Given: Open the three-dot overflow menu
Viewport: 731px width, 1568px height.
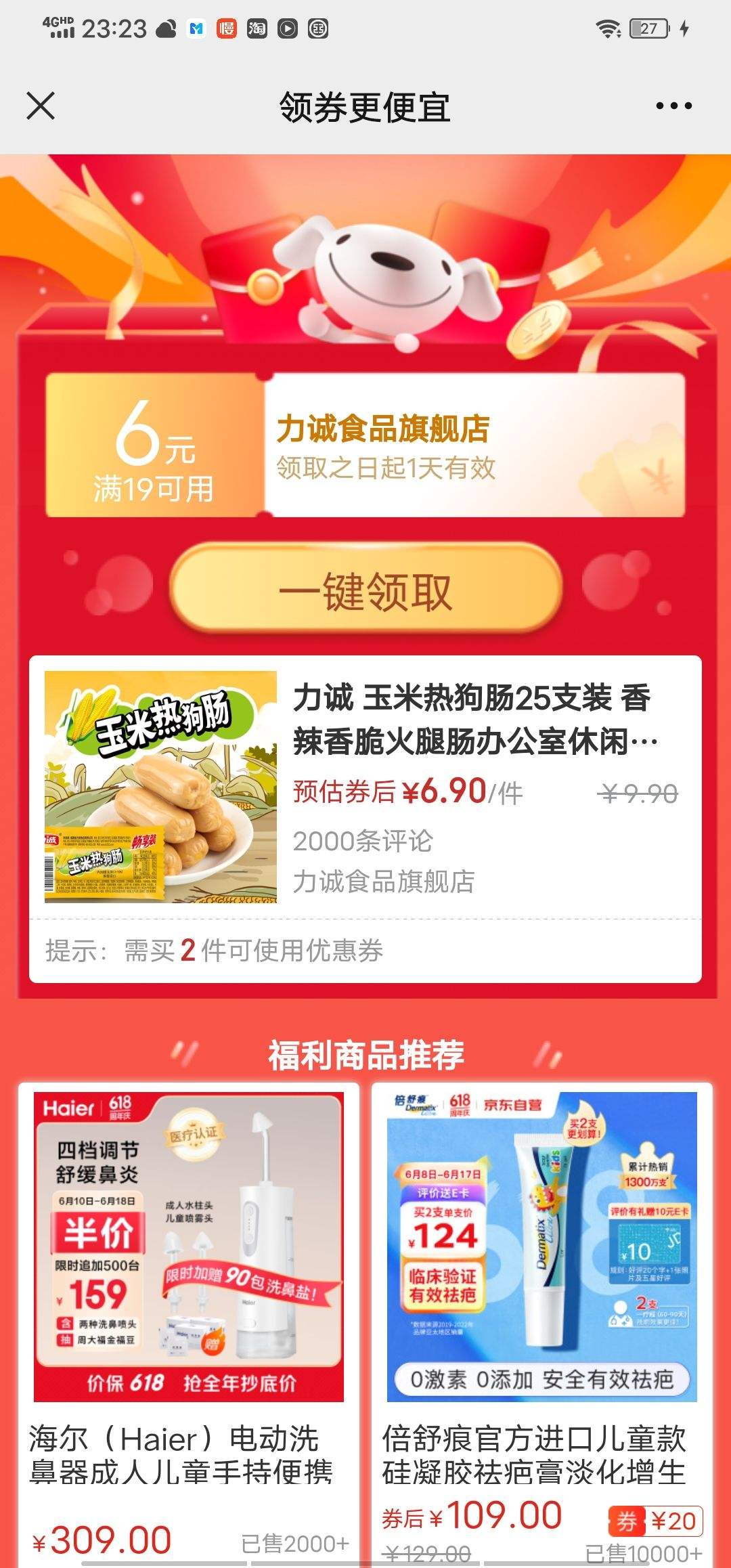Looking at the screenshot, I should [x=673, y=106].
